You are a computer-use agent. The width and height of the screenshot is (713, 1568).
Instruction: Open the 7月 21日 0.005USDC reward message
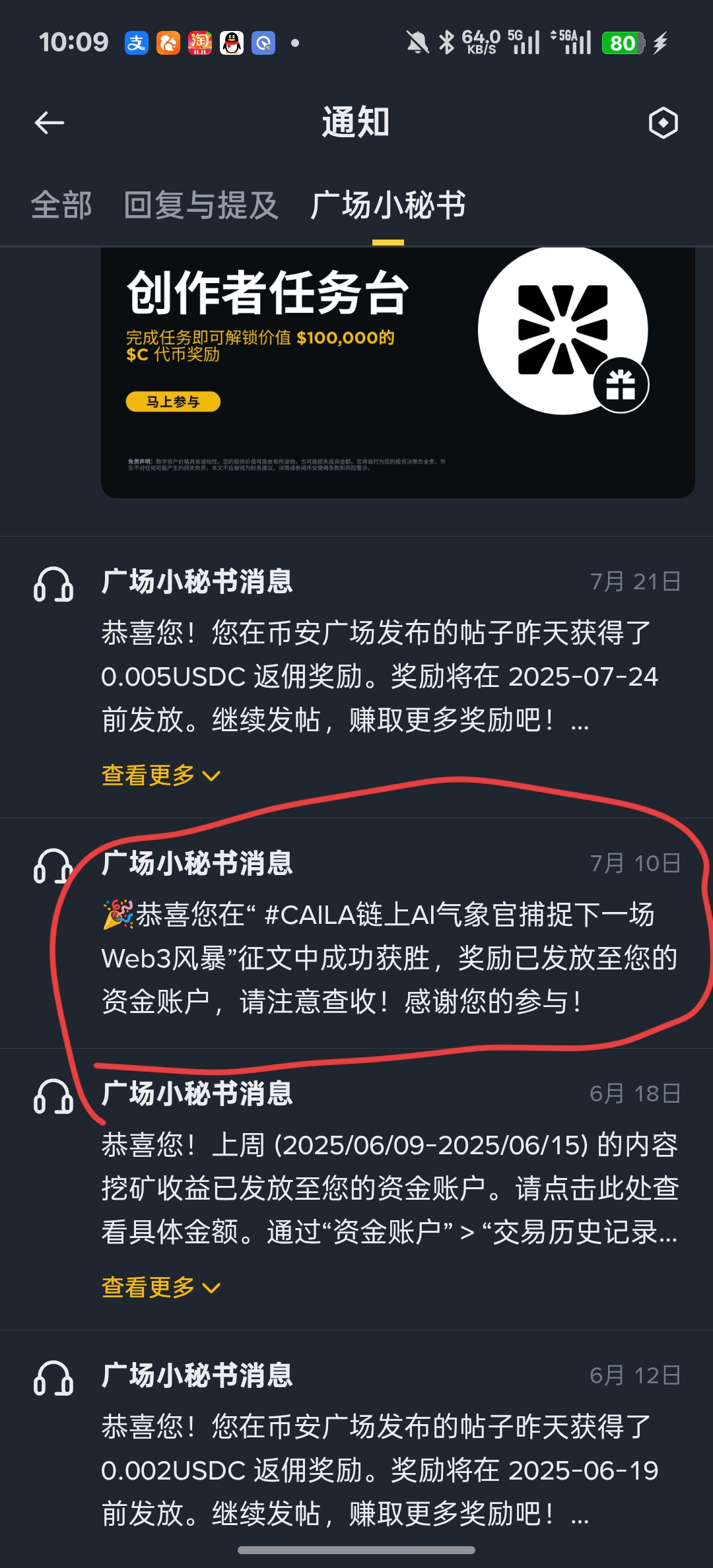click(x=390, y=676)
